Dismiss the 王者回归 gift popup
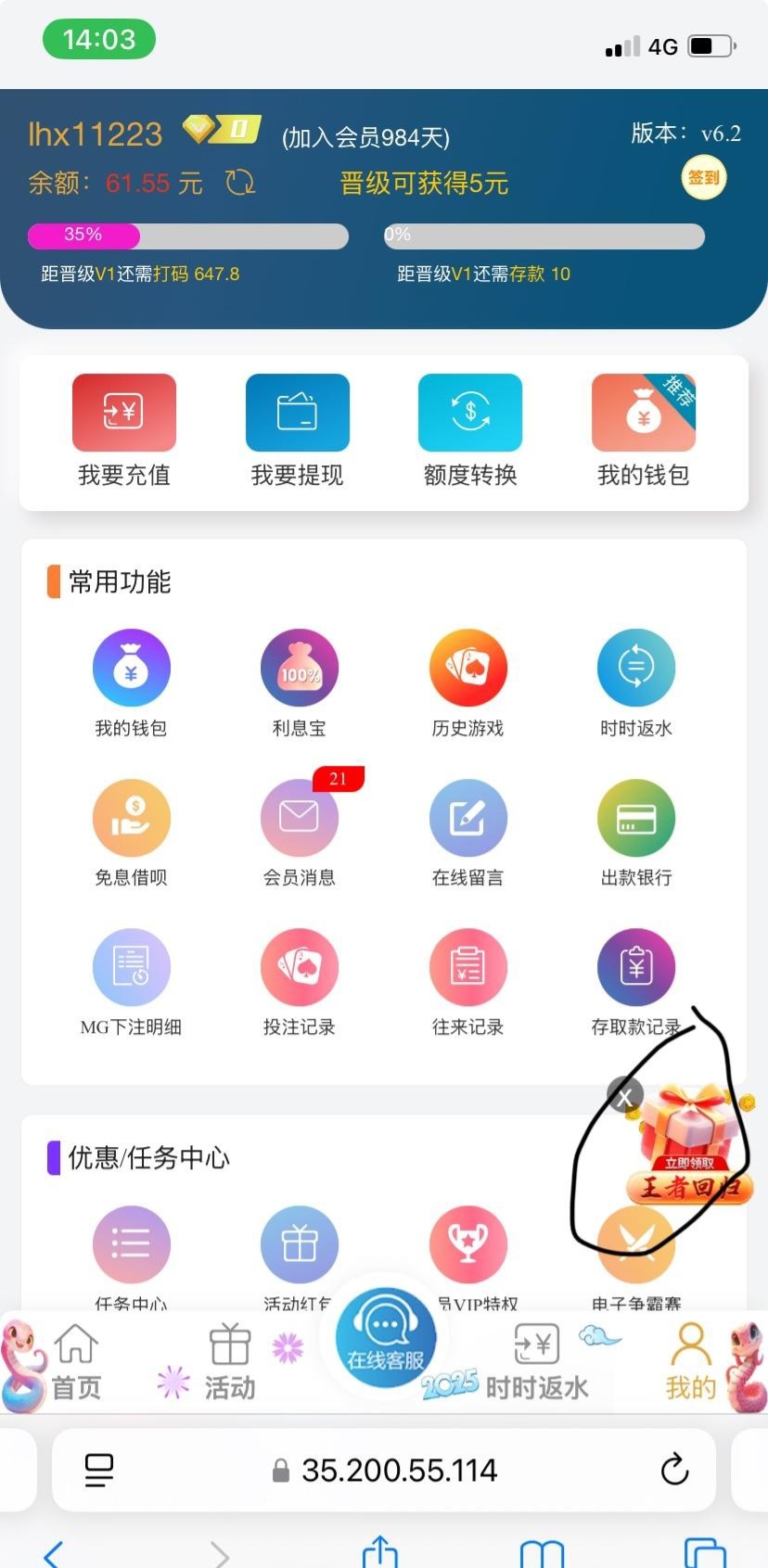Image resolution: width=768 pixels, height=1568 pixels. tap(625, 1096)
